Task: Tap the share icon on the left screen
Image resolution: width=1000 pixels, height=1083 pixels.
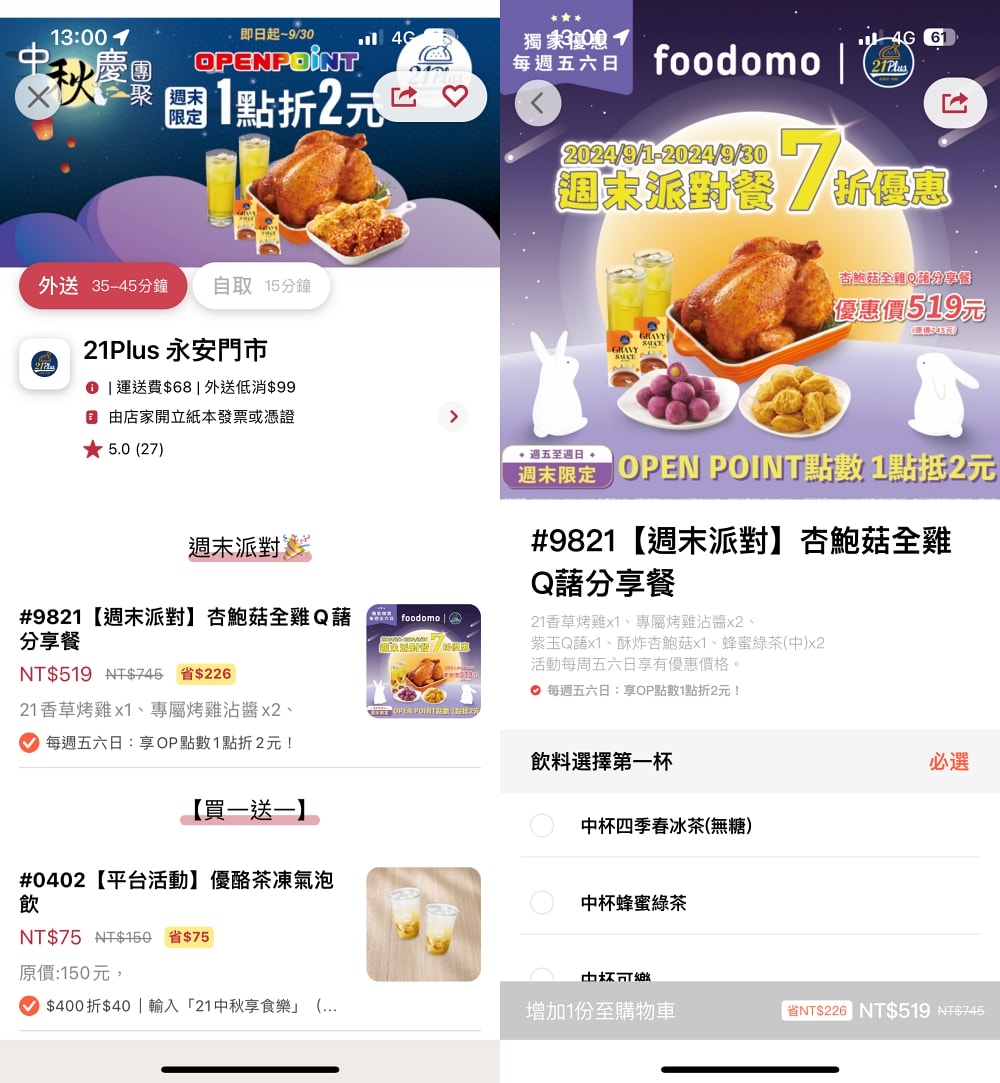Action: (x=404, y=96)
